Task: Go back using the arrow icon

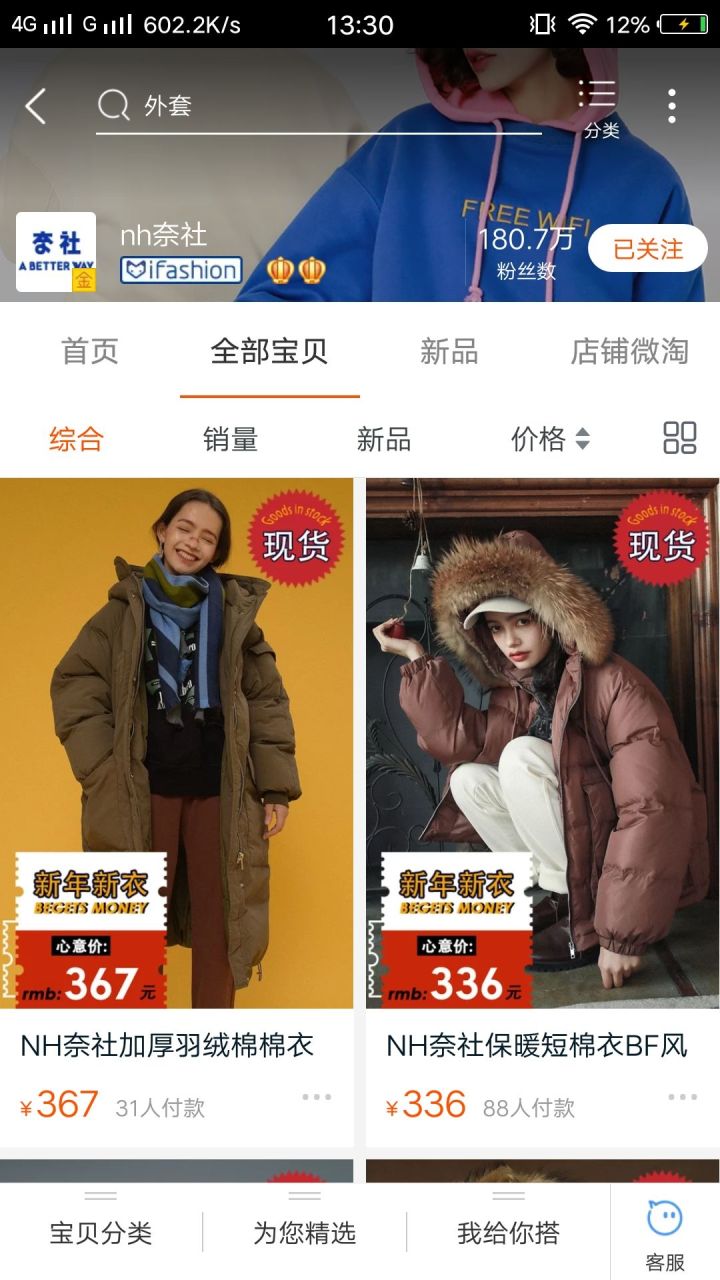Action: point(36,106)
